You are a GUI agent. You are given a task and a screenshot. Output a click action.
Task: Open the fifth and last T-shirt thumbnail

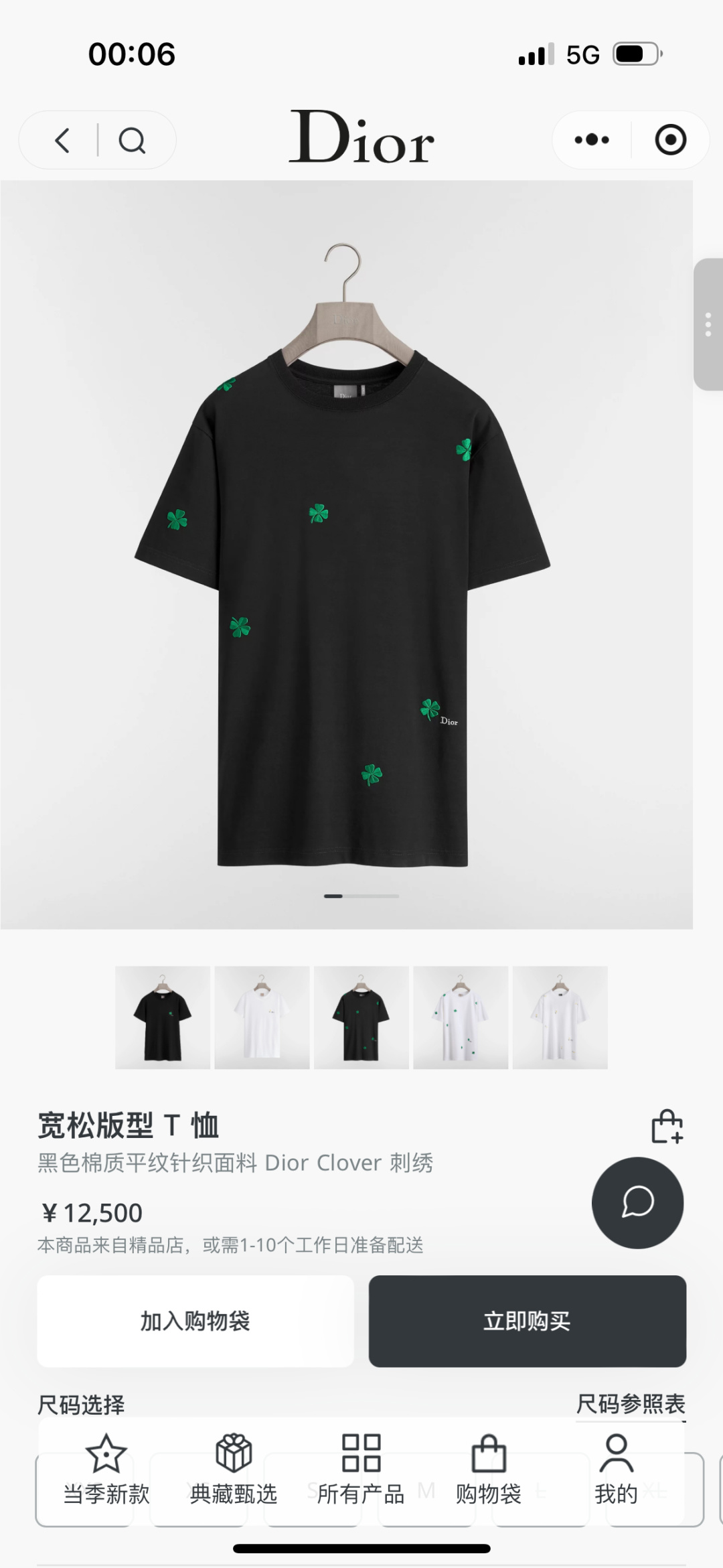[x=560, y=1017]
